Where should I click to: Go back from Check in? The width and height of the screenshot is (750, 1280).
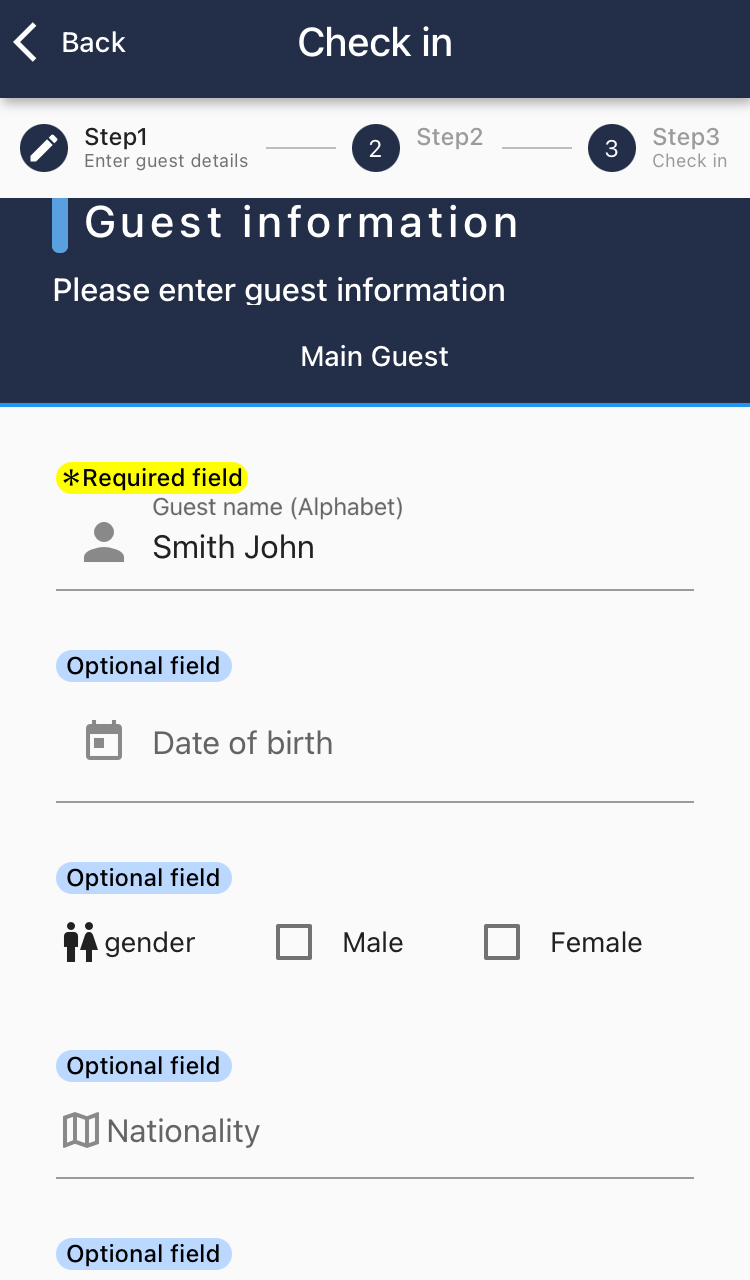pos(70,43)
